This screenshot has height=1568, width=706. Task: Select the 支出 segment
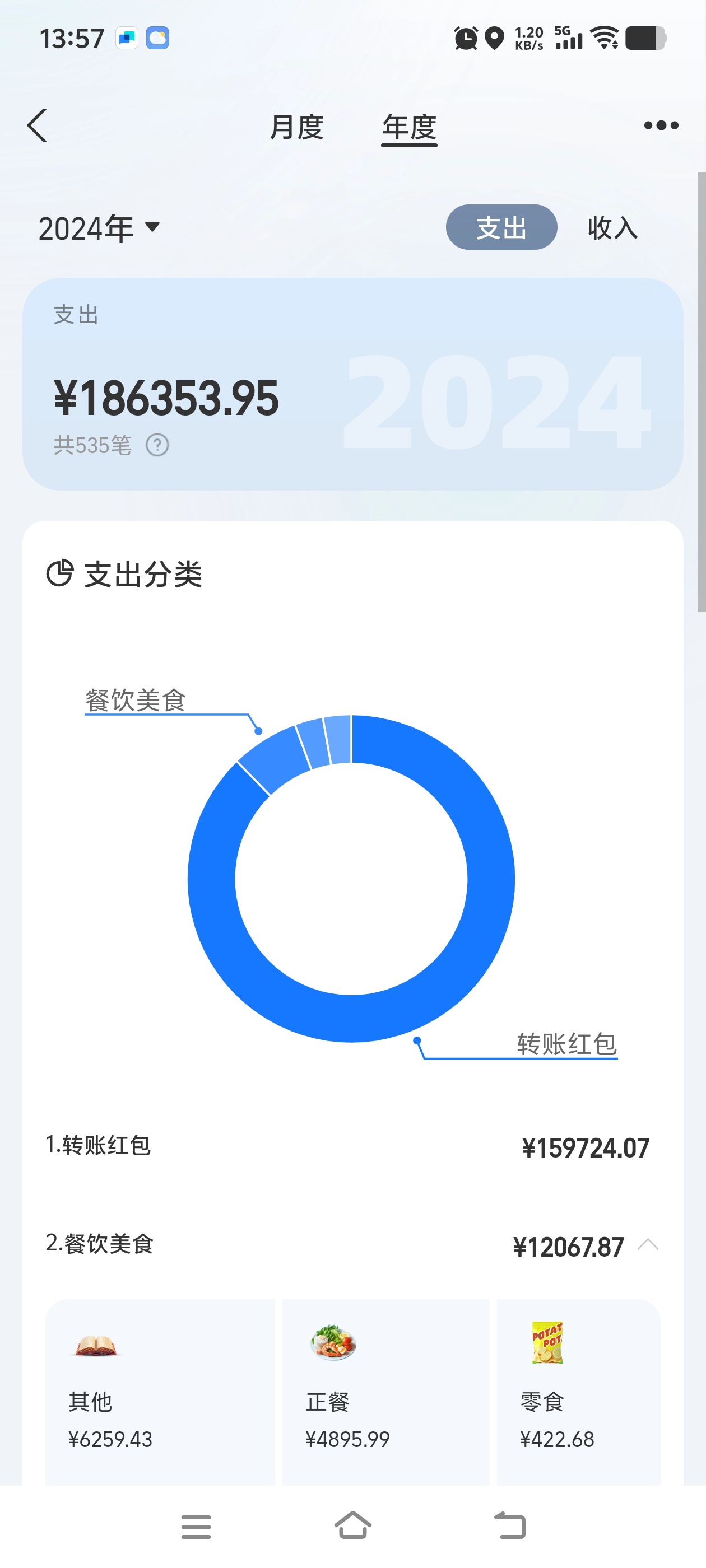[501, 227]
